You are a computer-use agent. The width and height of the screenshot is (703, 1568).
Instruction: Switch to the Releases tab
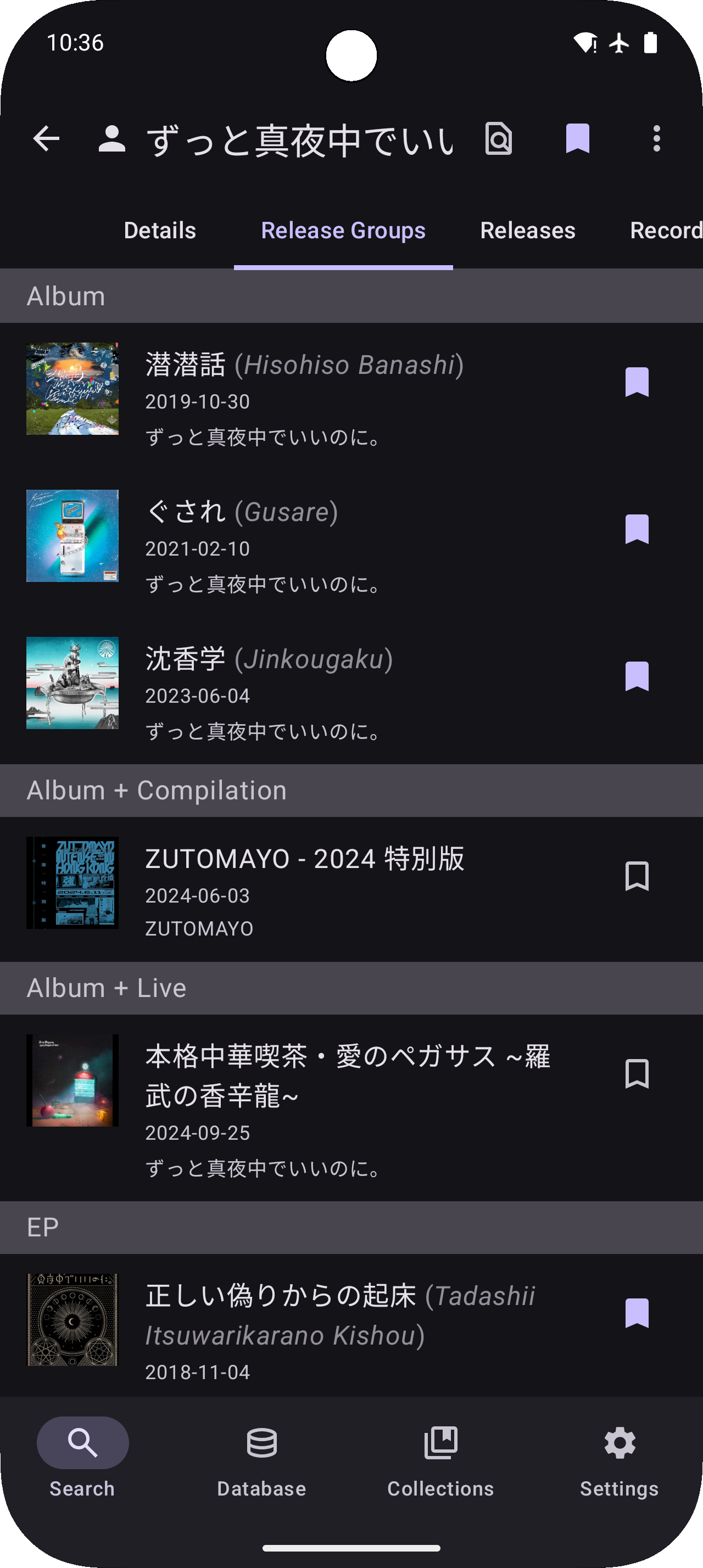point(528,231)
